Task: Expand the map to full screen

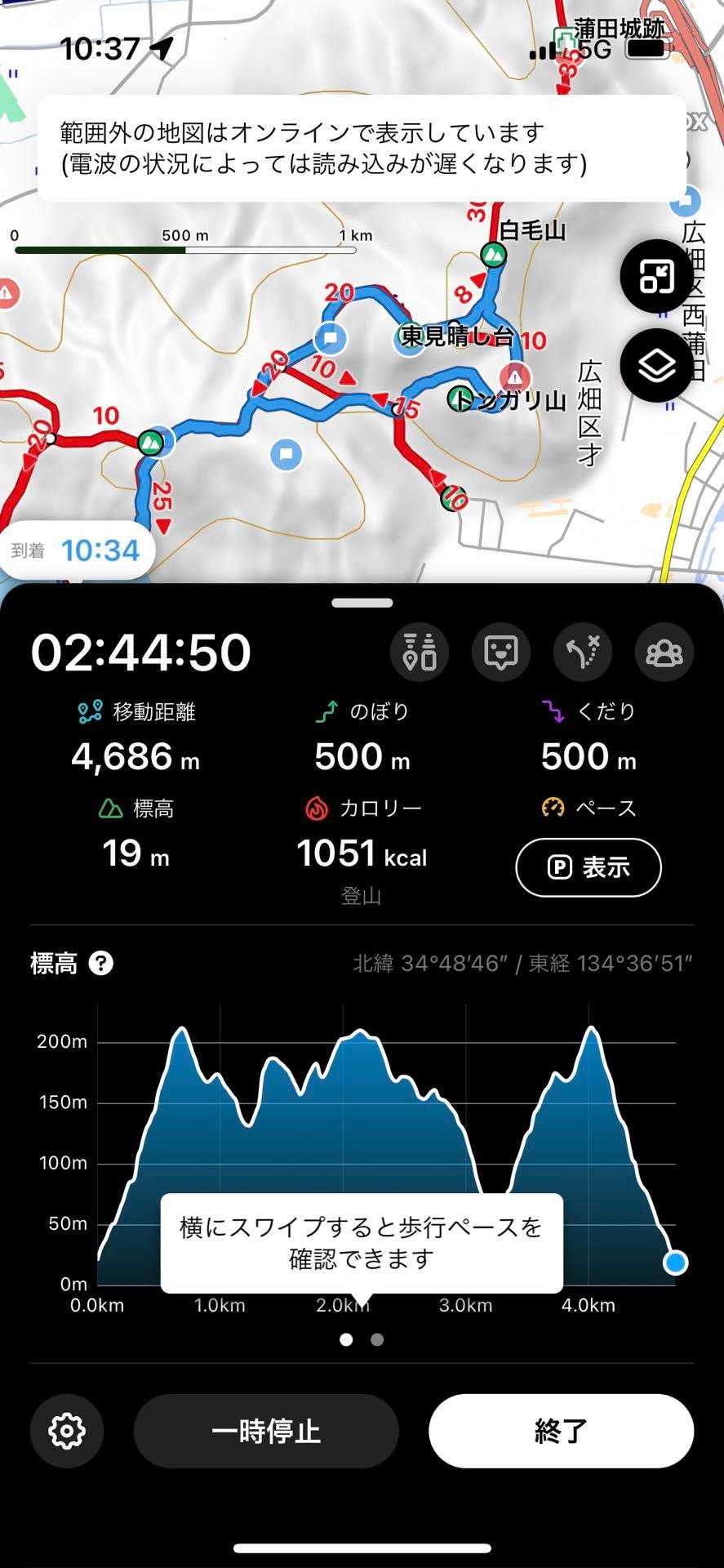Action: pos(656,277)
